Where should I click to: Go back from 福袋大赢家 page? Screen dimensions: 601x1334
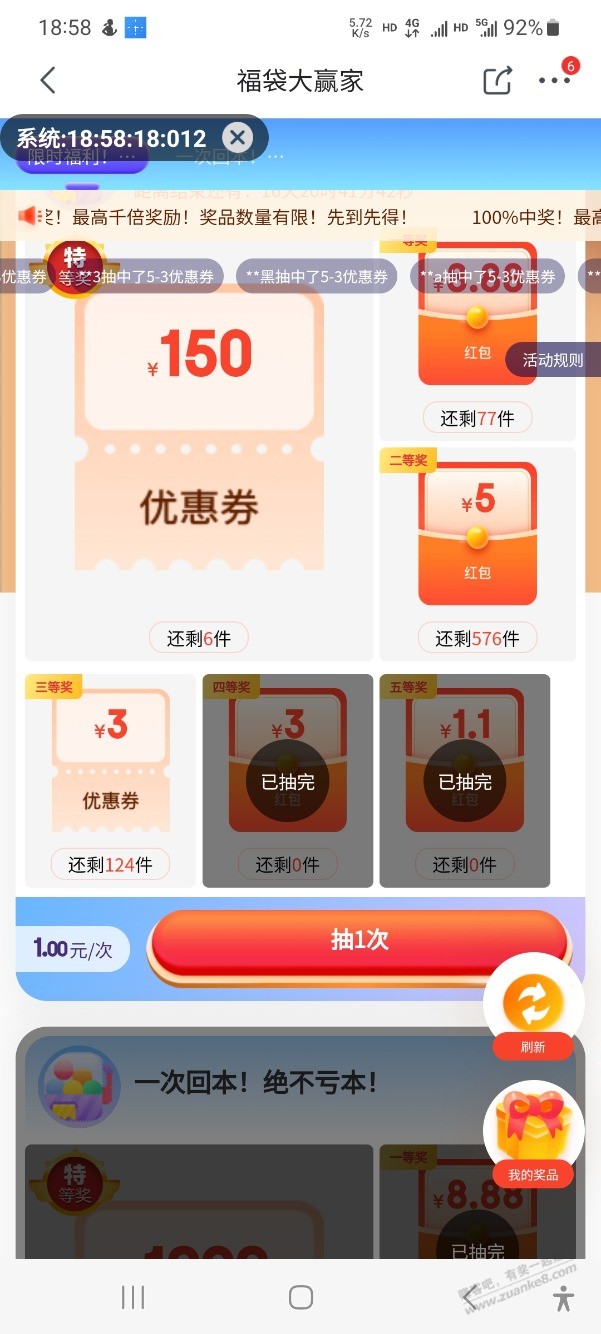click(47, 81)
